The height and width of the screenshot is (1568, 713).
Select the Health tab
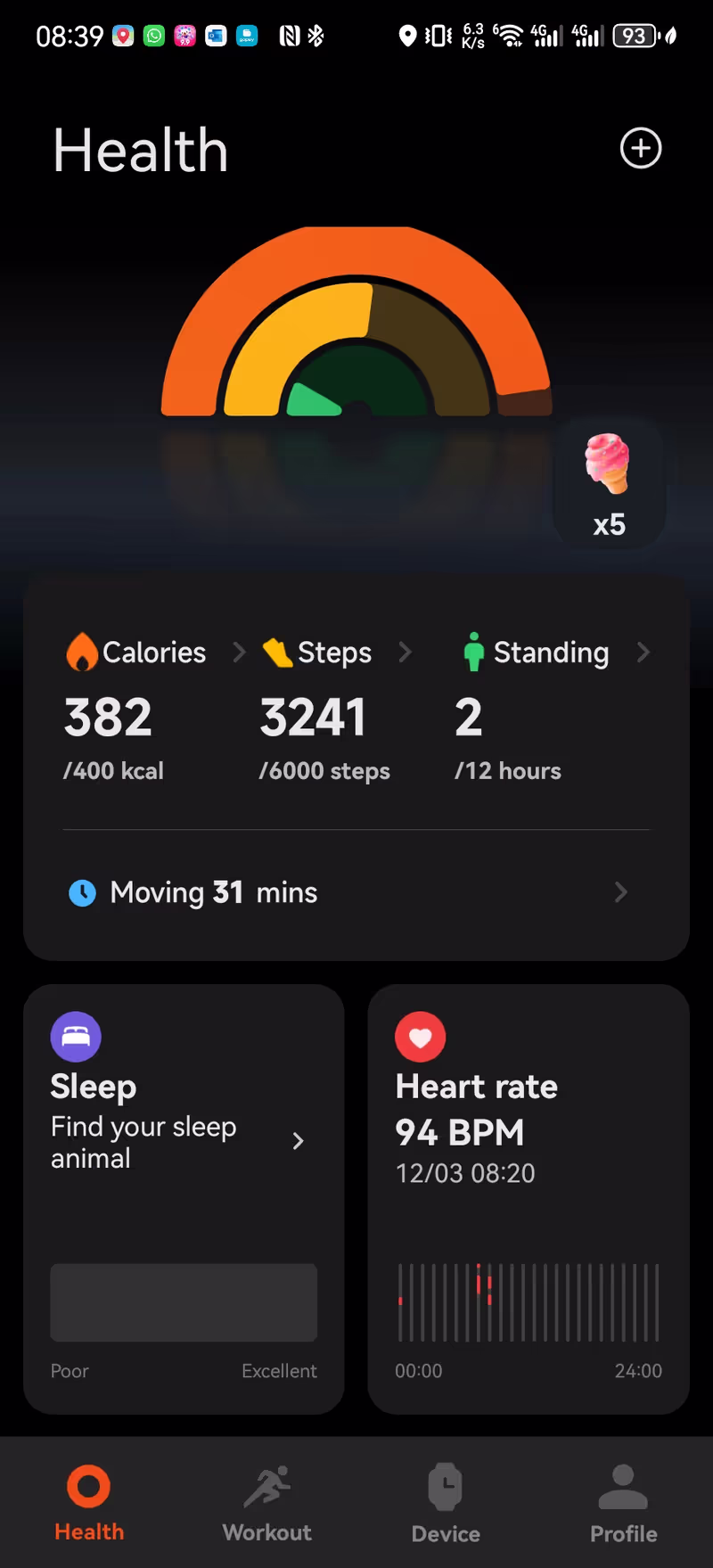[x=89, y=1504]
